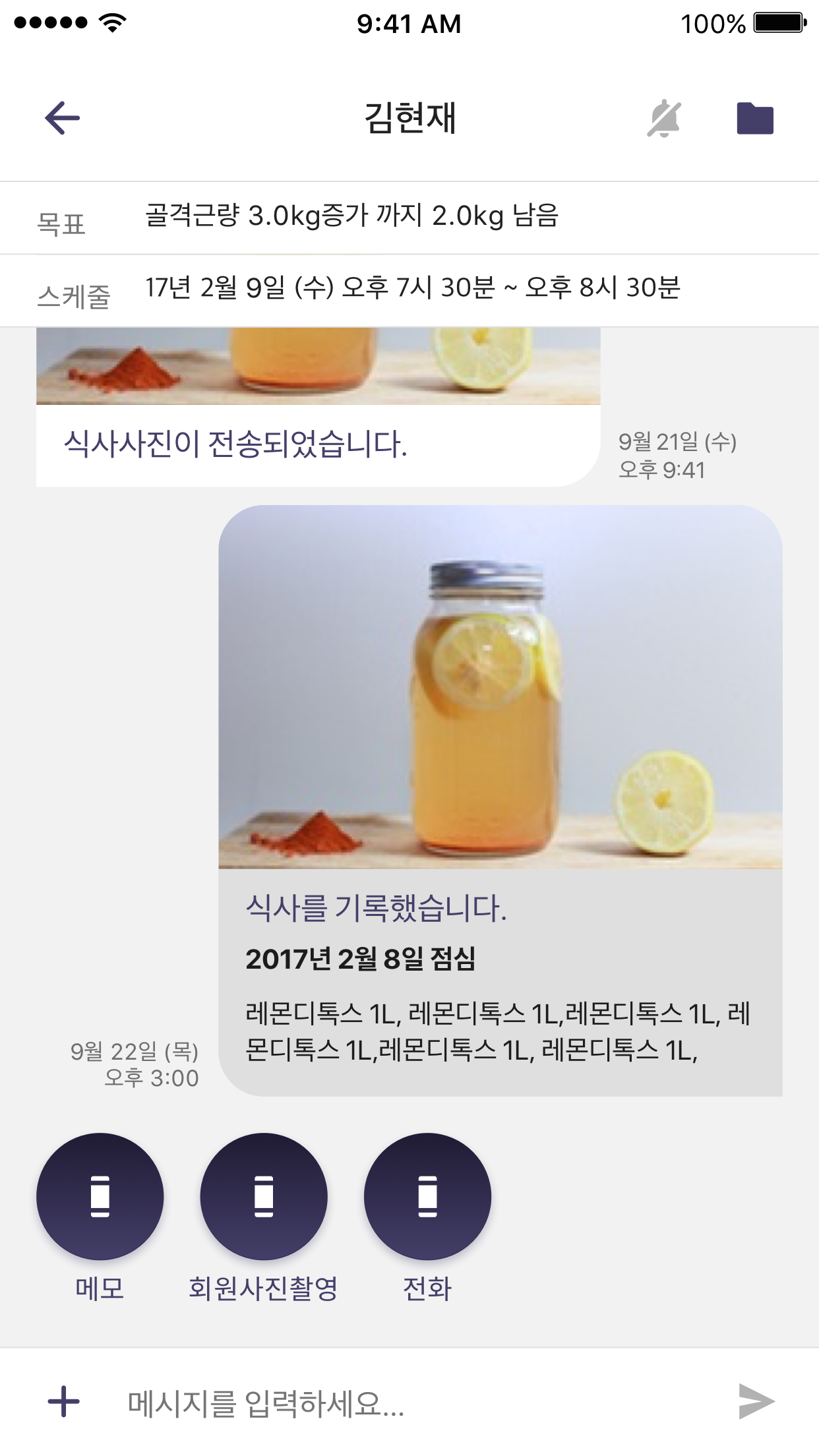
Task: Tap the 메모 memo button
Action: click(x=100, y=1196)
